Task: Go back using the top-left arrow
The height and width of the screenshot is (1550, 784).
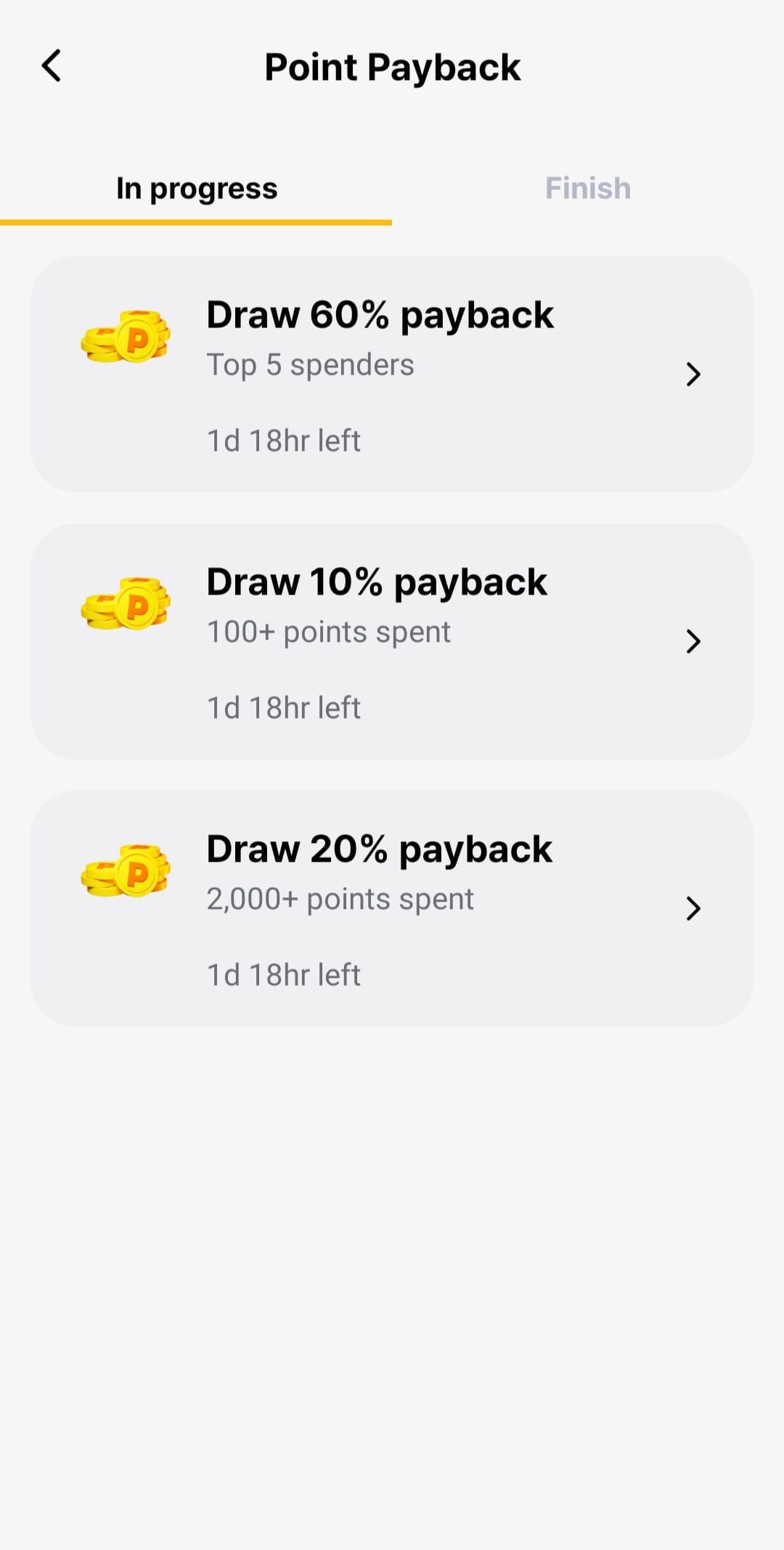Action: [51, 66]
